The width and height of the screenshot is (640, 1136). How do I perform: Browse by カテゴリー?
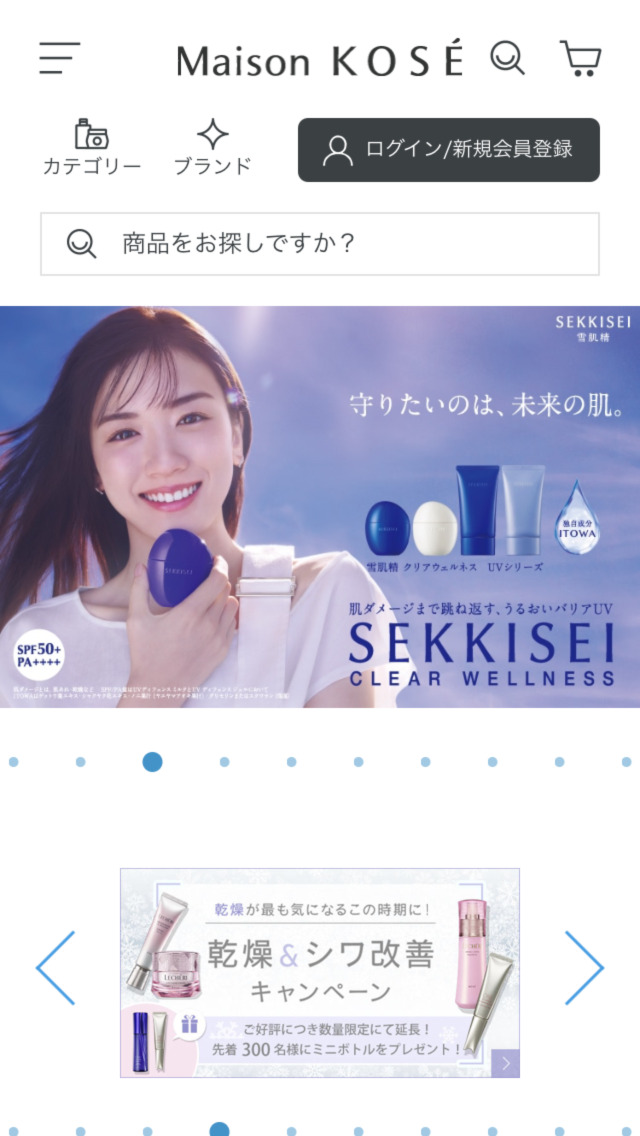tap(91, 148)
